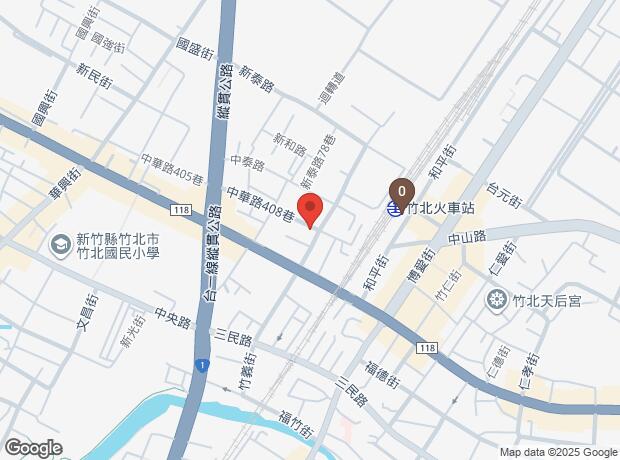Open the 竹北國民小學 school marker
Image resolution: width=620 pixels, height=460 pixels.
60,244
